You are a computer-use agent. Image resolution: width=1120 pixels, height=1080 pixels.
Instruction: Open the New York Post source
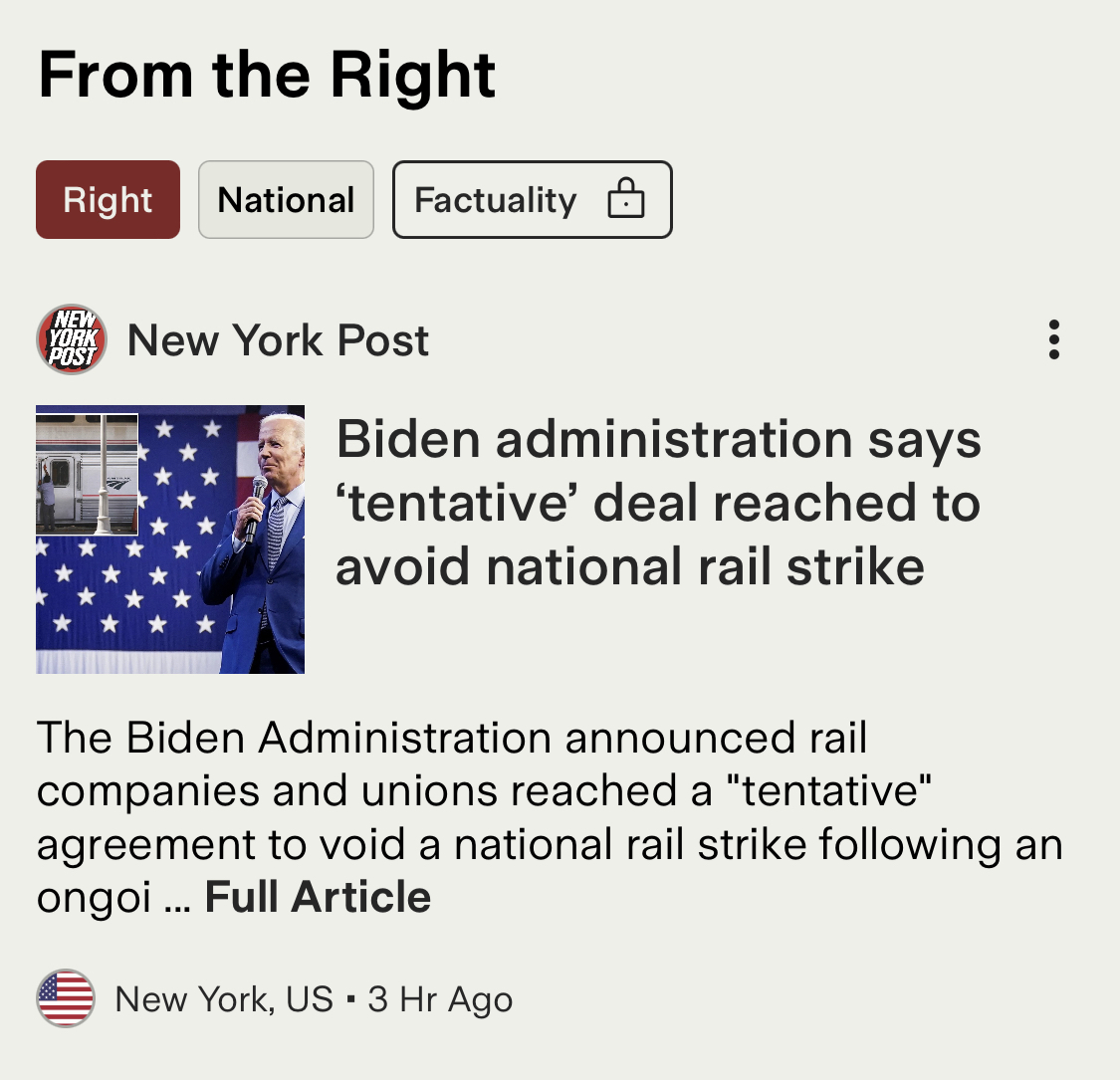(x=278, y=340)
